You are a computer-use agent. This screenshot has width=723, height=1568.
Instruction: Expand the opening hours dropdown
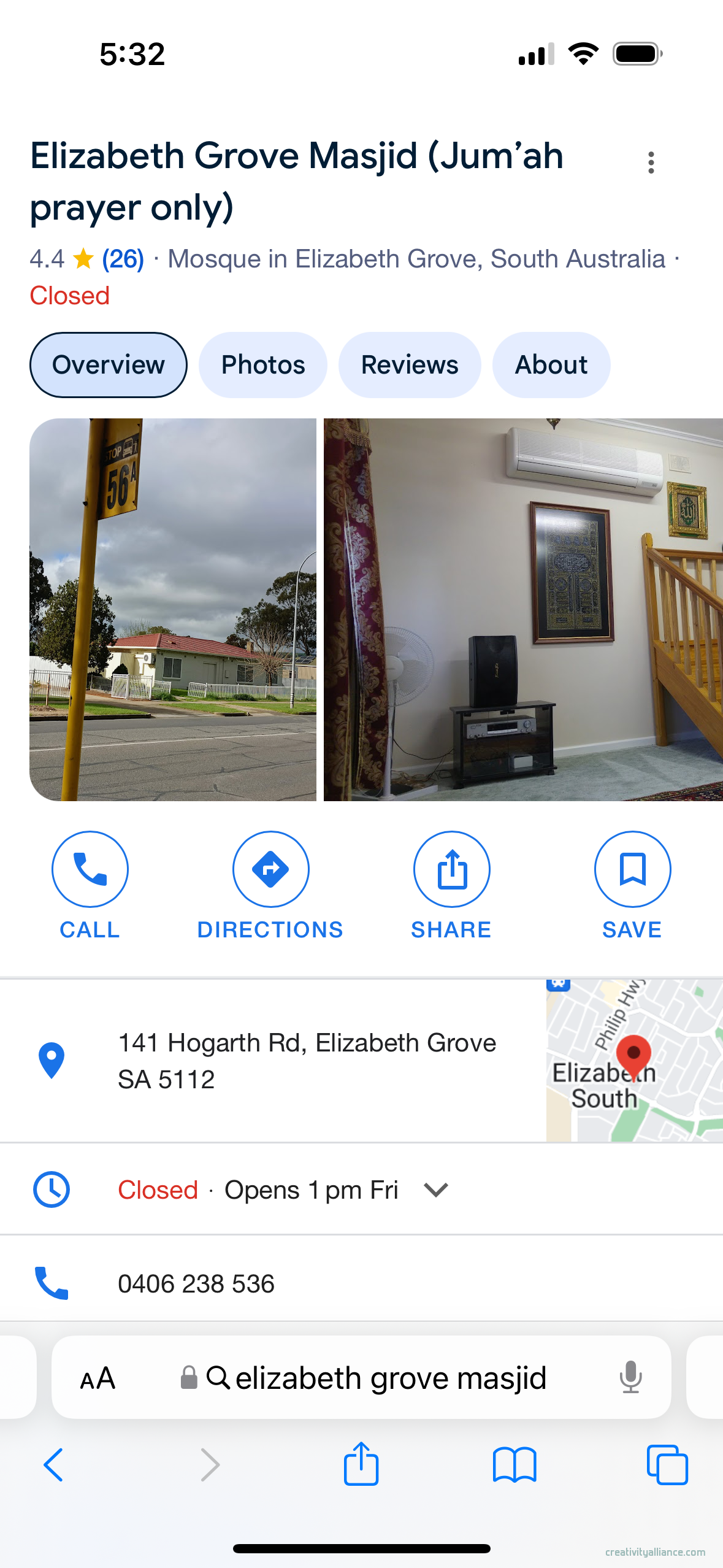click(436, 1189)
